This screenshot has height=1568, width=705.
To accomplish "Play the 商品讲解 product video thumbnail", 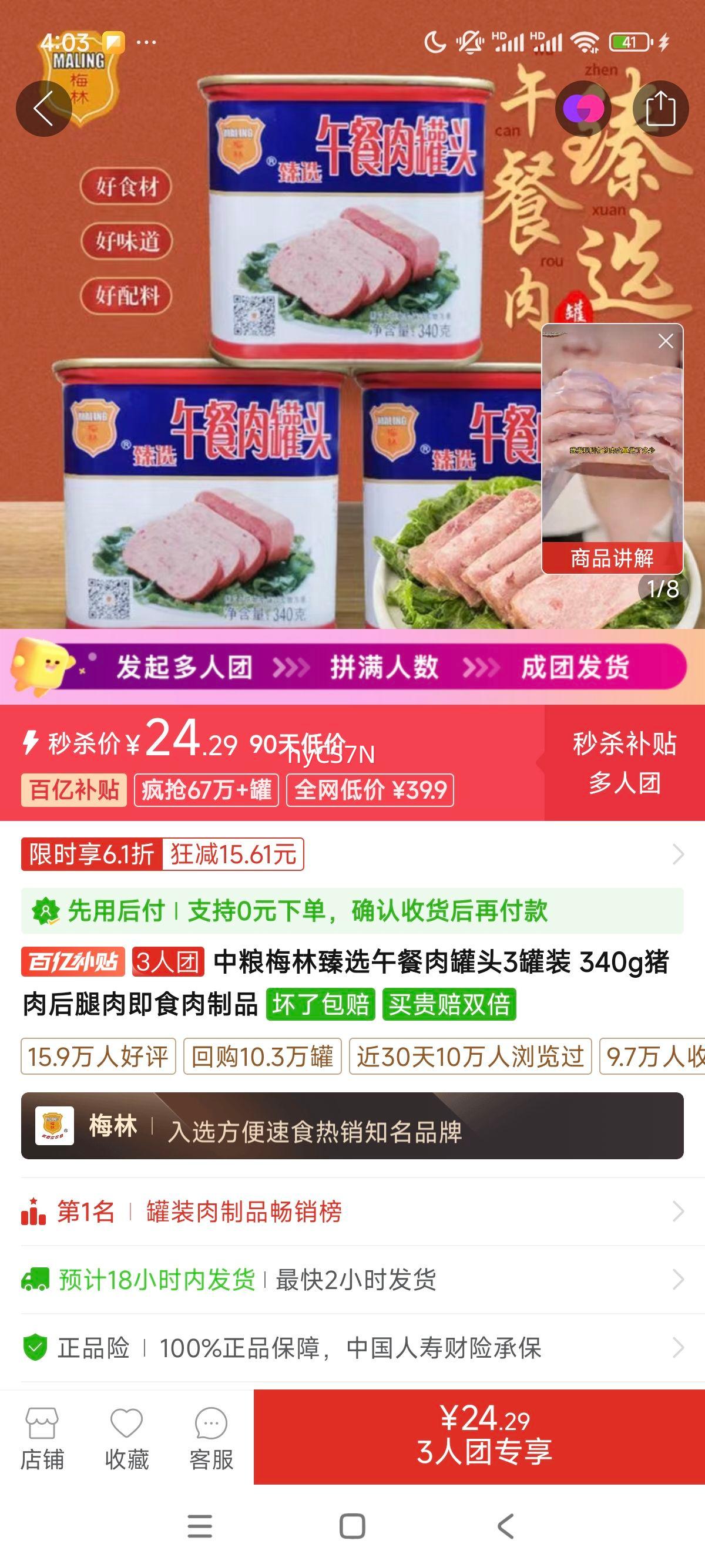I will click(x=612, y=456).
